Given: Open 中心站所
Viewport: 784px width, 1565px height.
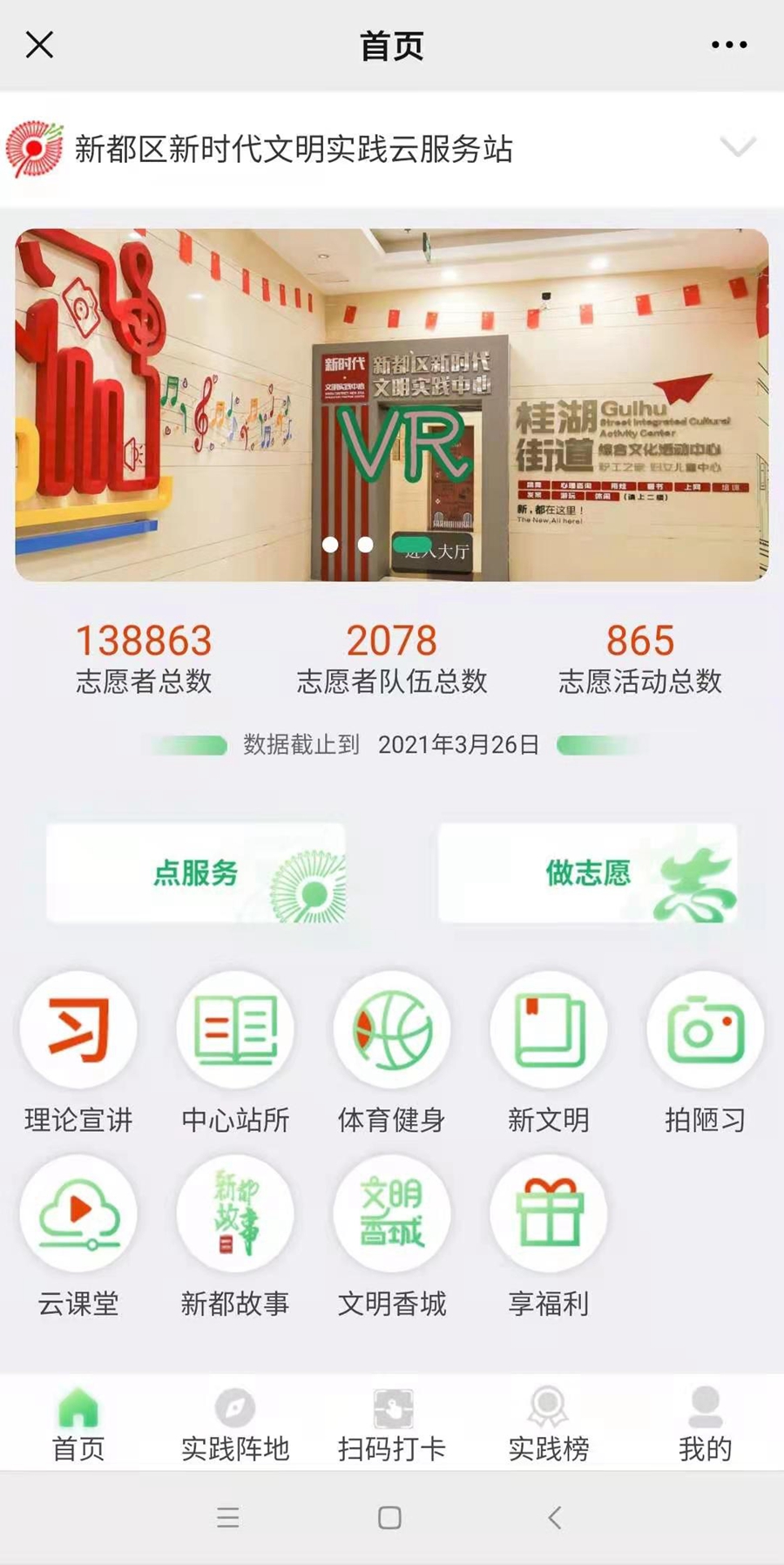Looking at the screenshot, I should click(x=235, y=1031).
